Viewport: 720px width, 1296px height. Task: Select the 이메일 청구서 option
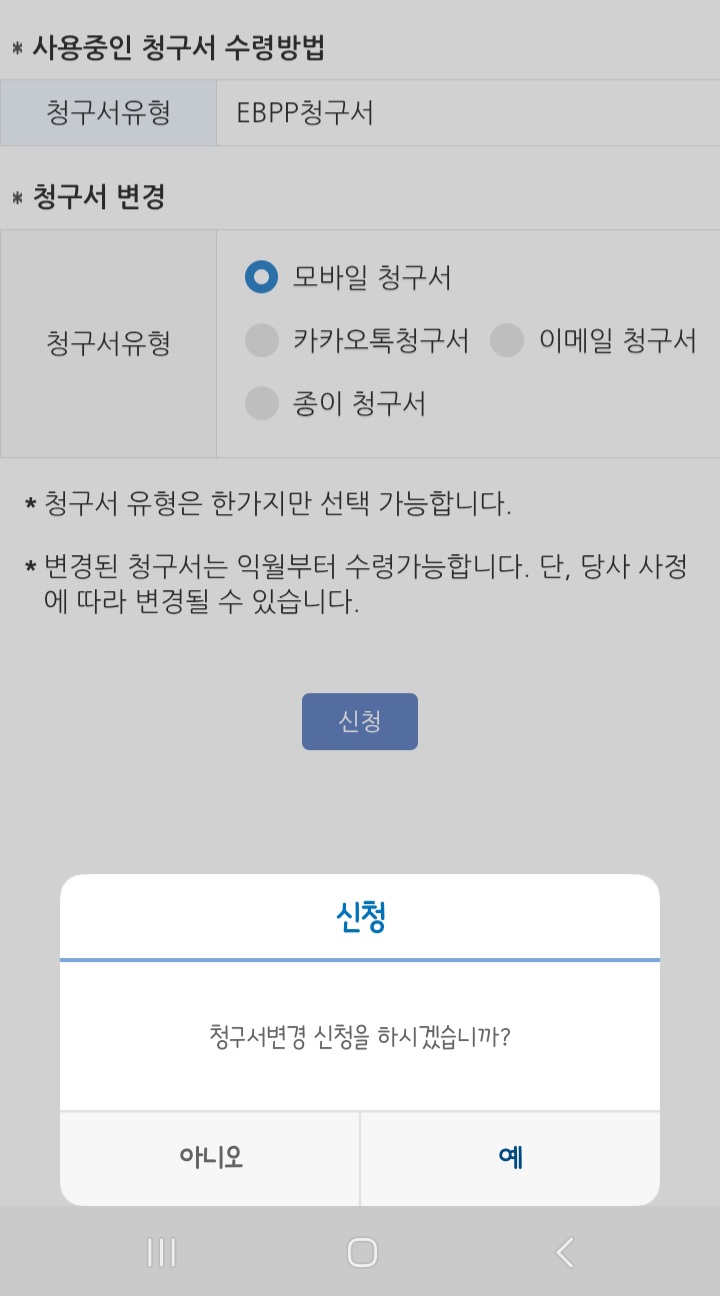507,341
